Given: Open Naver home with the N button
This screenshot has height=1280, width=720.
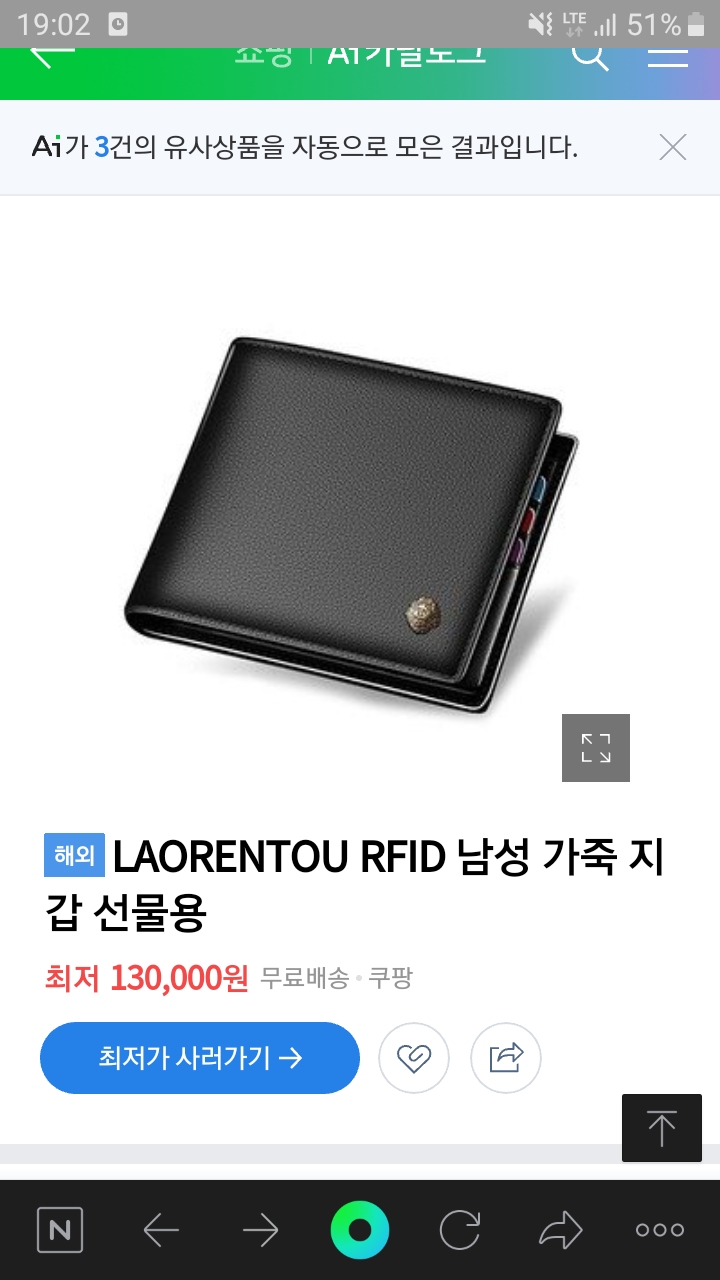Looking at the screenshot, I should pos(60,1230).
